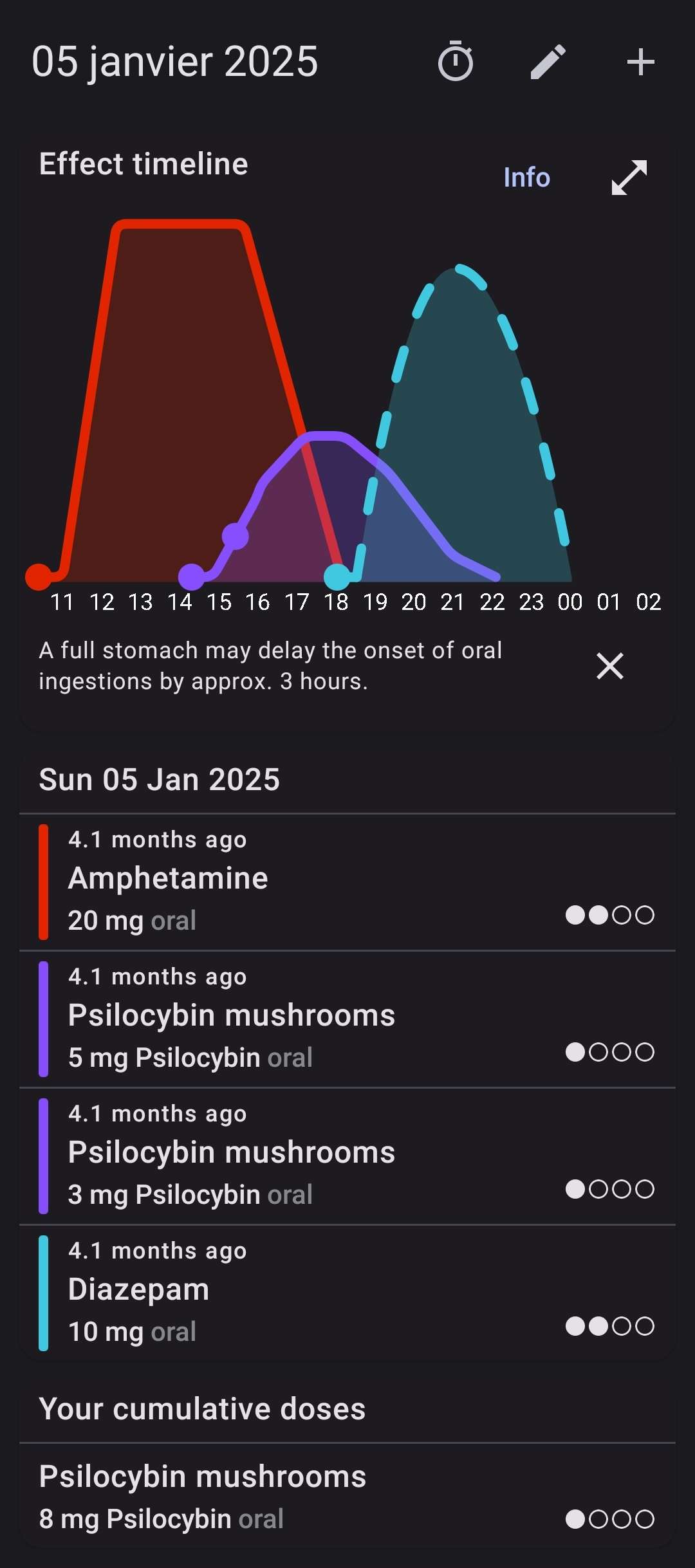This screenshot has height=1568, width=695.
Task: Open the 5 mg Psilocybin mushrooms entry
Action: click(x=347, y=1019)
